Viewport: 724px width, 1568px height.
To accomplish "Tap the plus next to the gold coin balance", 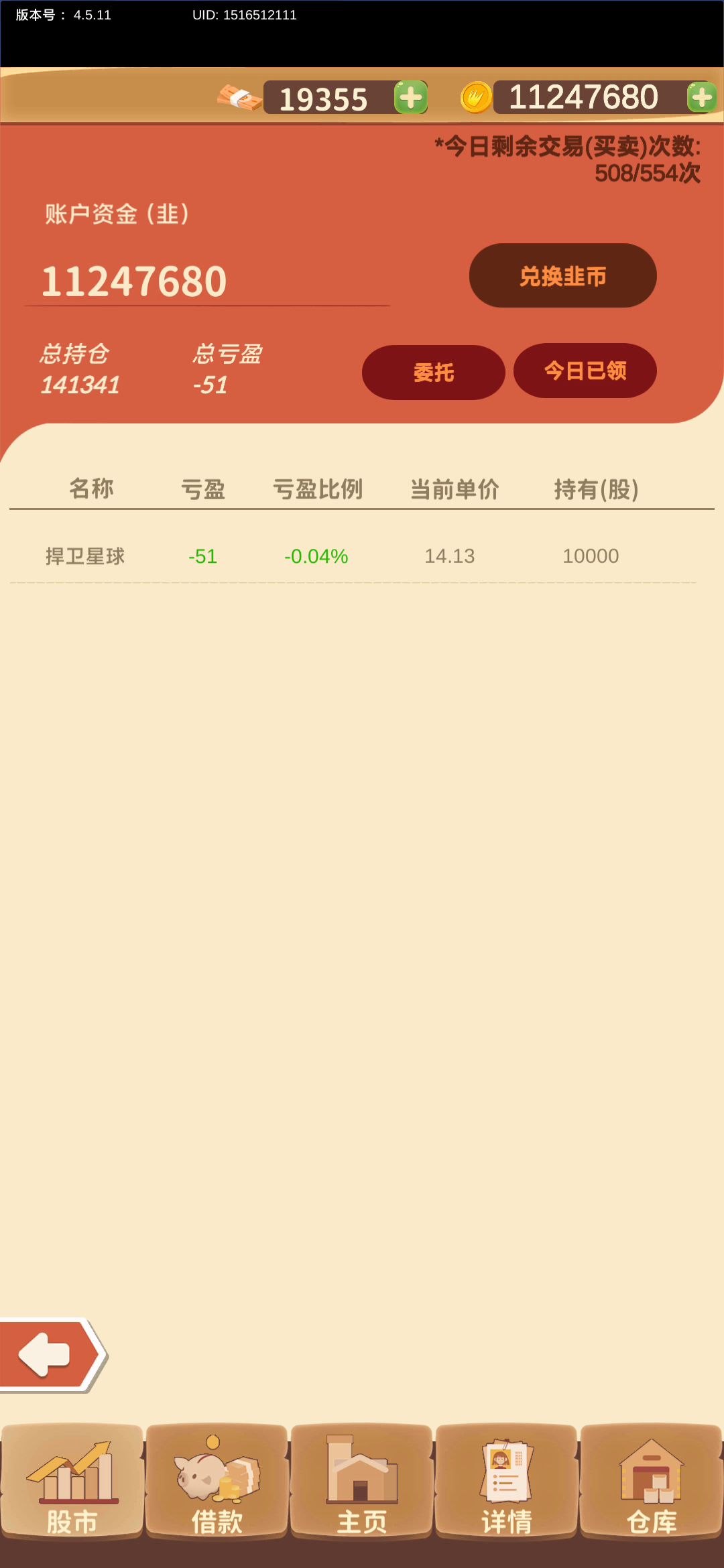I will [701, 98].
